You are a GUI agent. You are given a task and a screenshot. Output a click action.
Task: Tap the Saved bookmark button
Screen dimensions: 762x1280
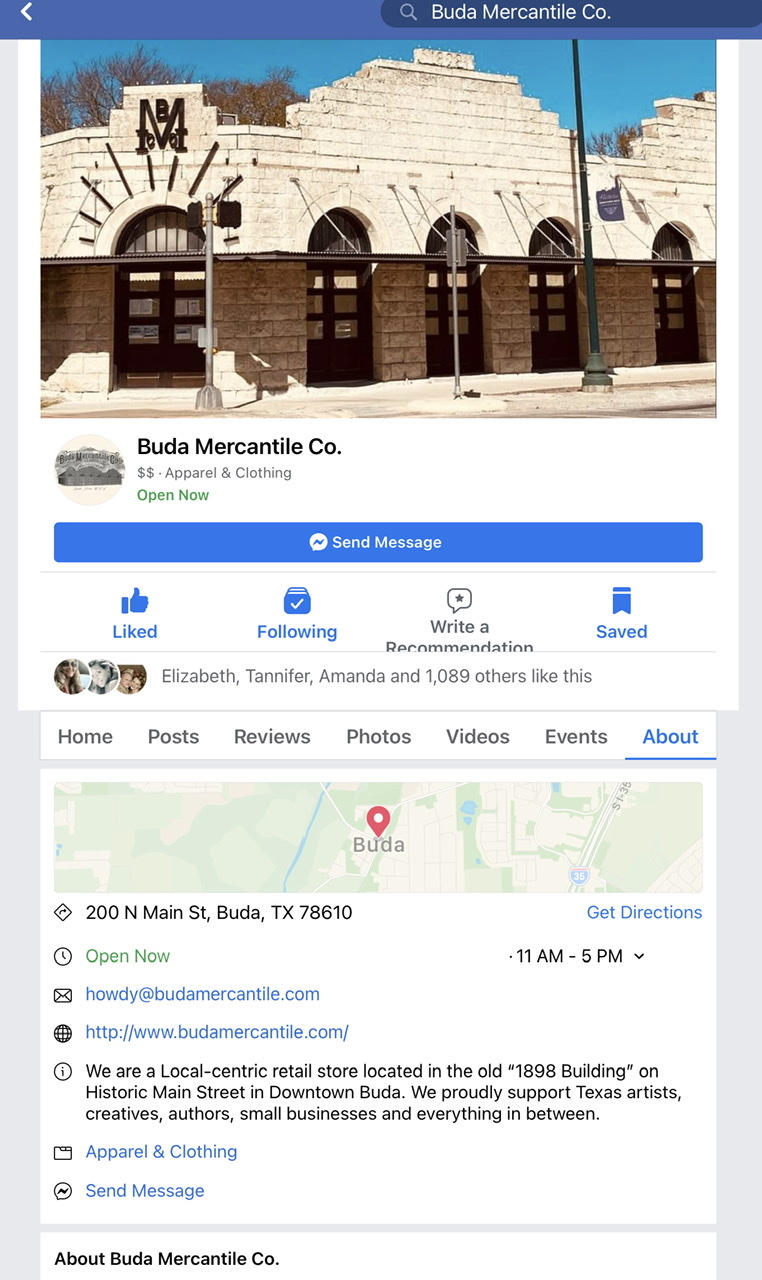(621, 614)
